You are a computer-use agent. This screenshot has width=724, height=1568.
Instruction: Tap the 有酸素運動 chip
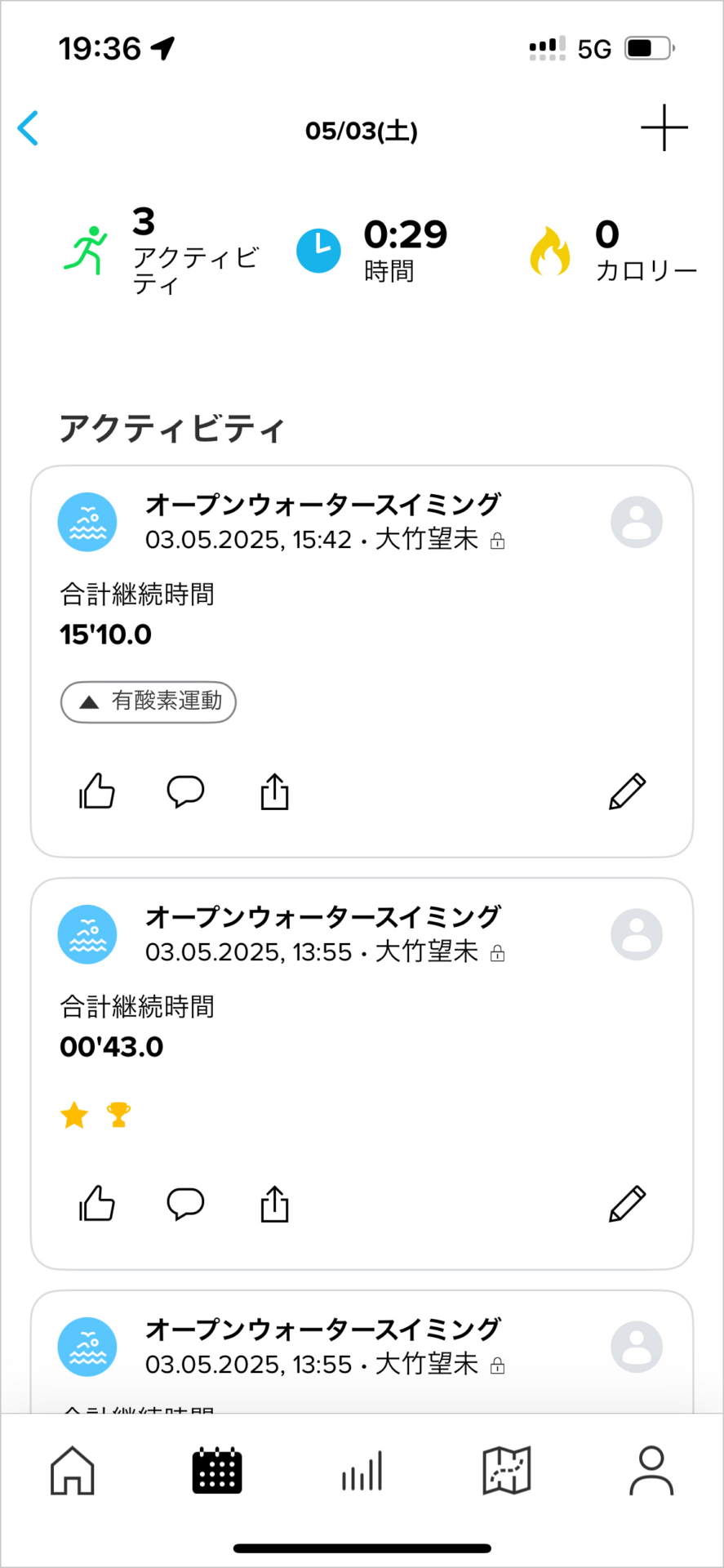pyautogui.click(x=149, y=702)
